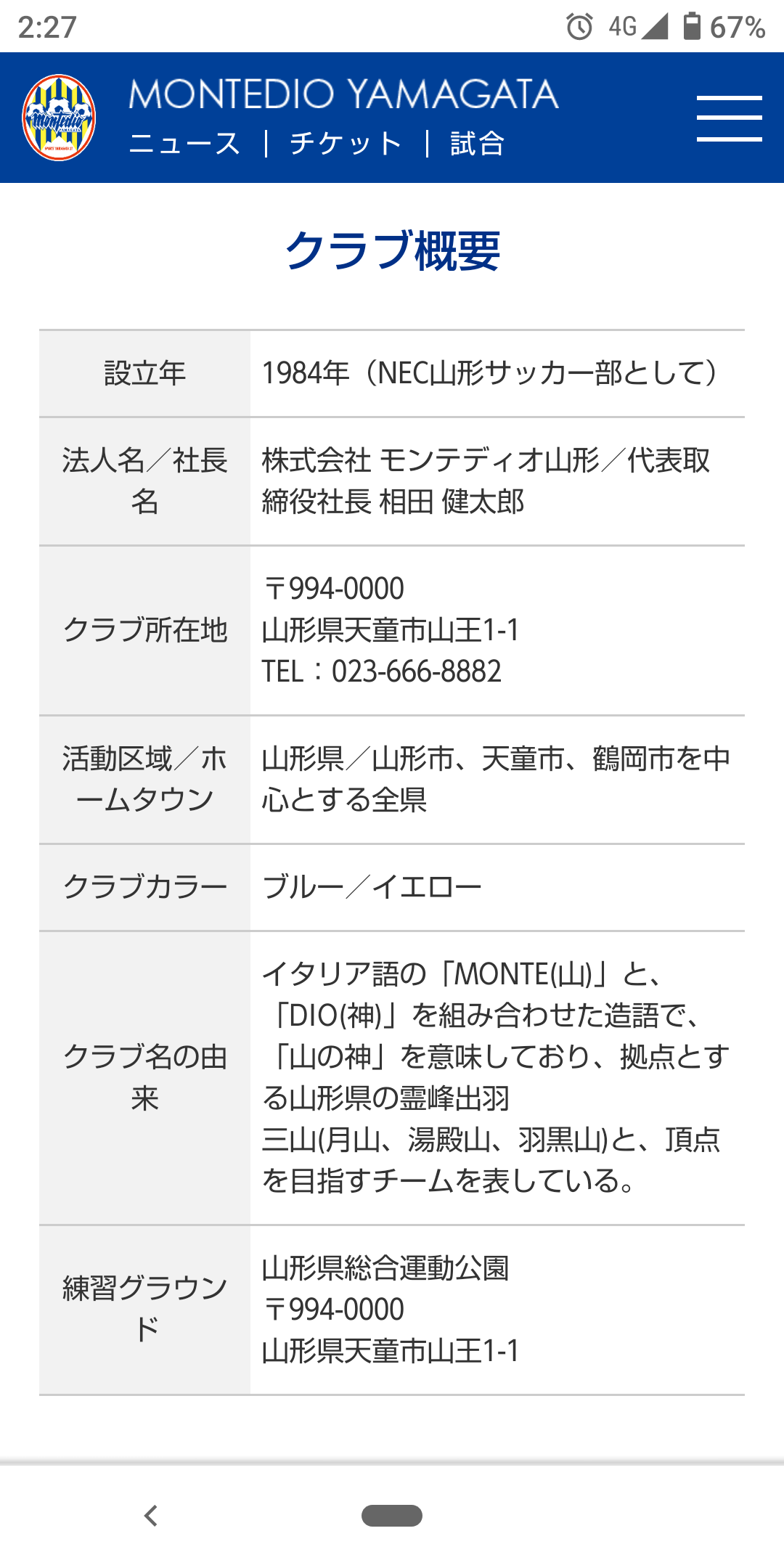This screenshot has width=784, height=1568.
Task: Open the 試合 section
Action: (x=477, y=143)
